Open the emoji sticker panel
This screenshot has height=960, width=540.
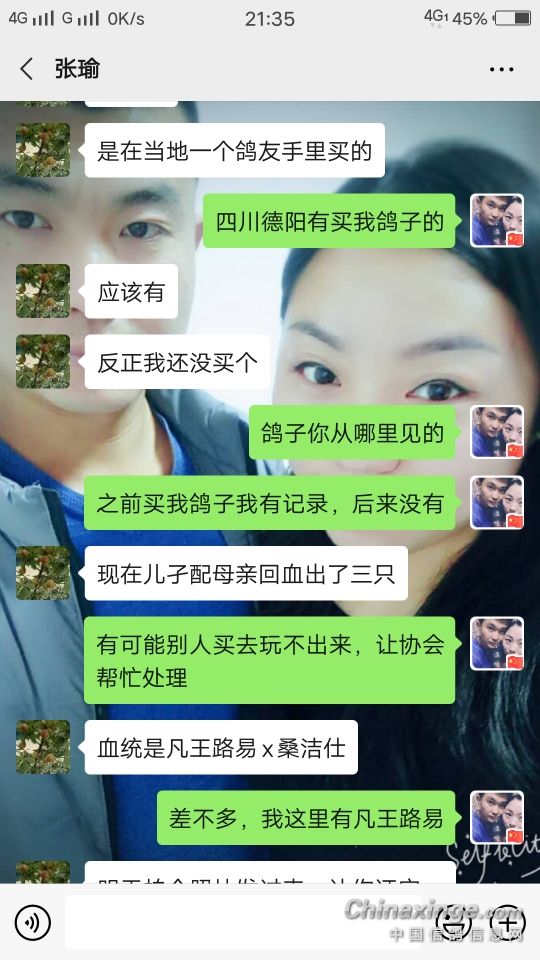454,922
